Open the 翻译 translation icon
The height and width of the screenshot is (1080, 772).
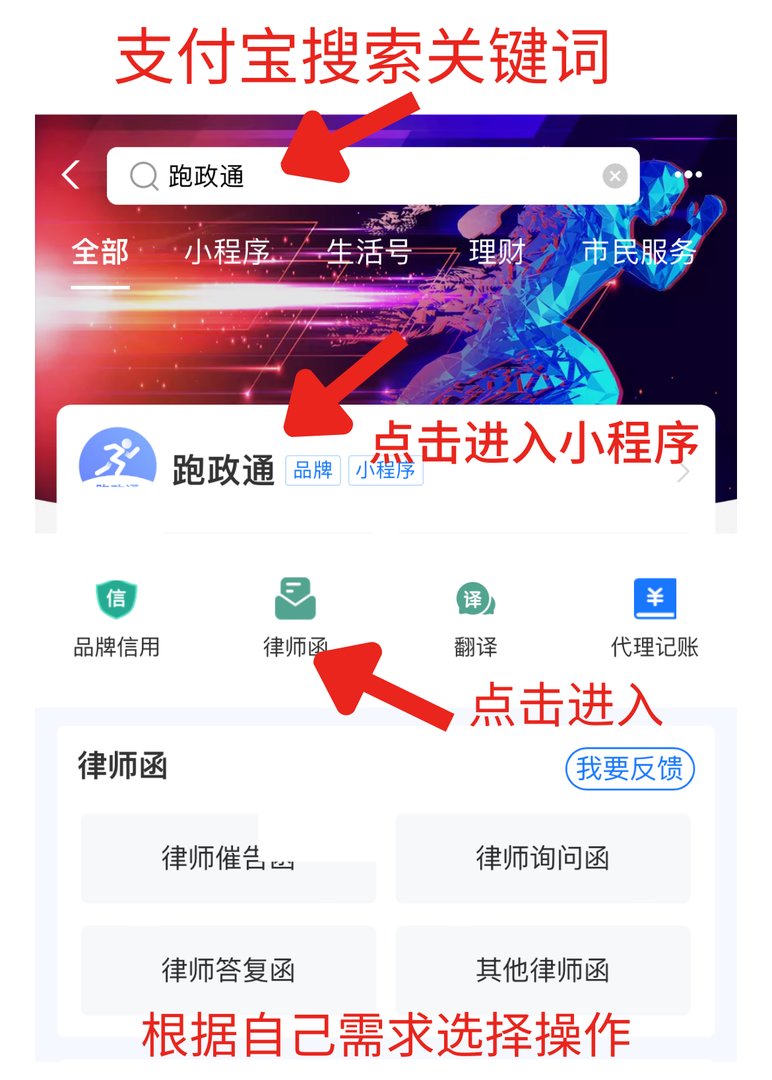473,598
